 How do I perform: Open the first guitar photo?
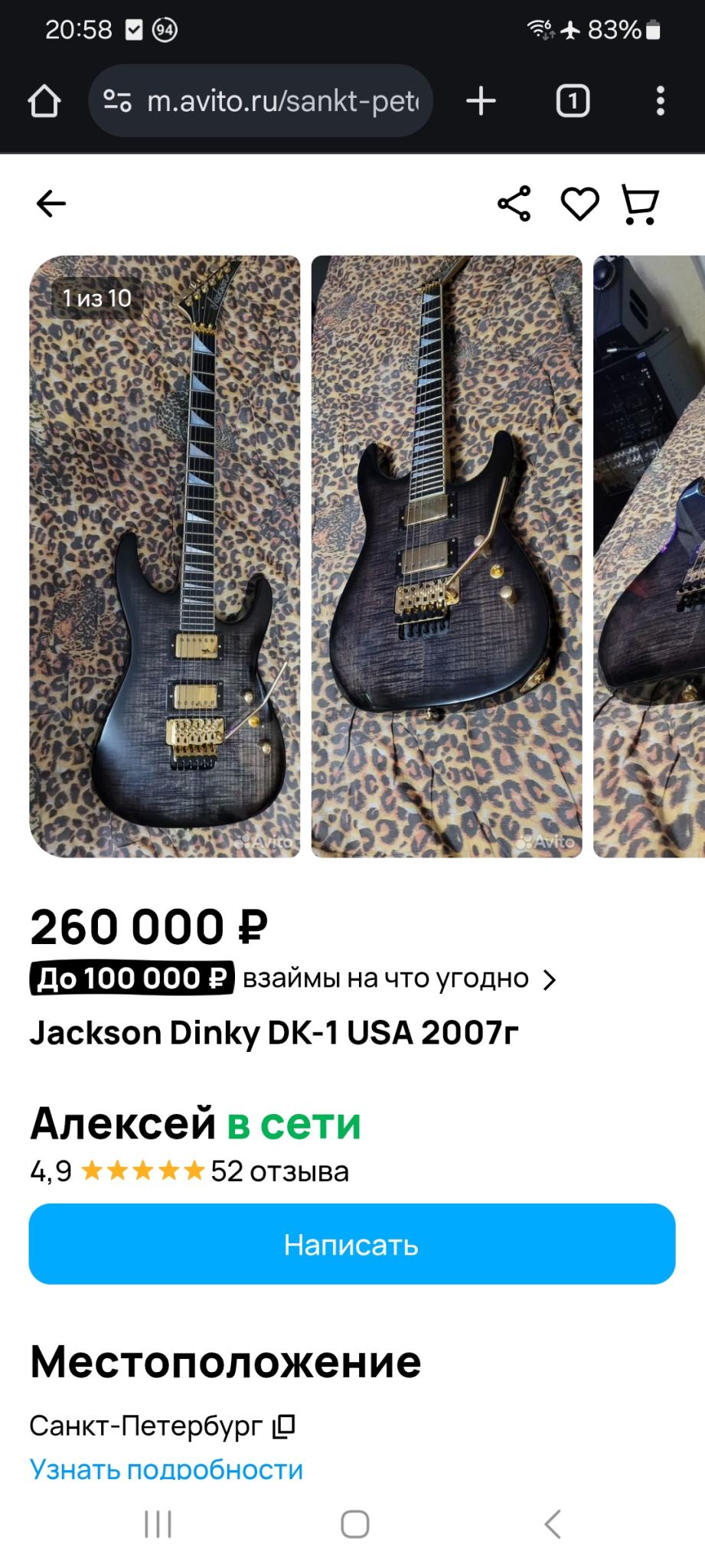[x=165, y=556]
